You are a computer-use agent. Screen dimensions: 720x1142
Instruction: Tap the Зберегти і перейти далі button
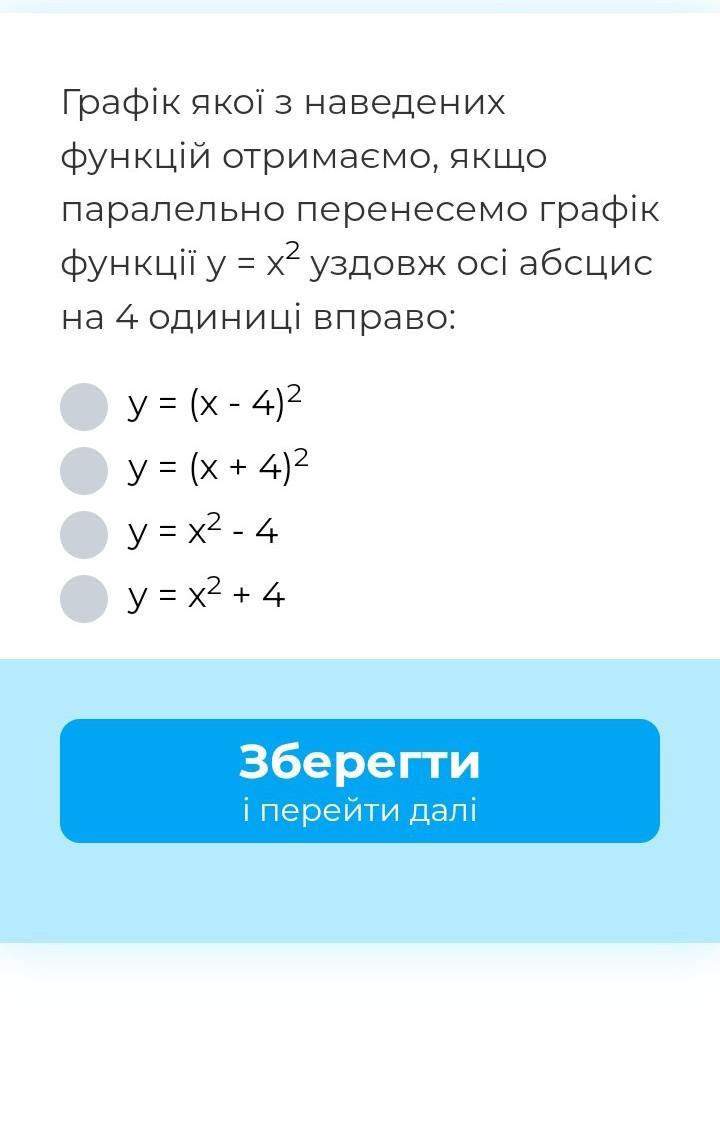coord(360,781)
